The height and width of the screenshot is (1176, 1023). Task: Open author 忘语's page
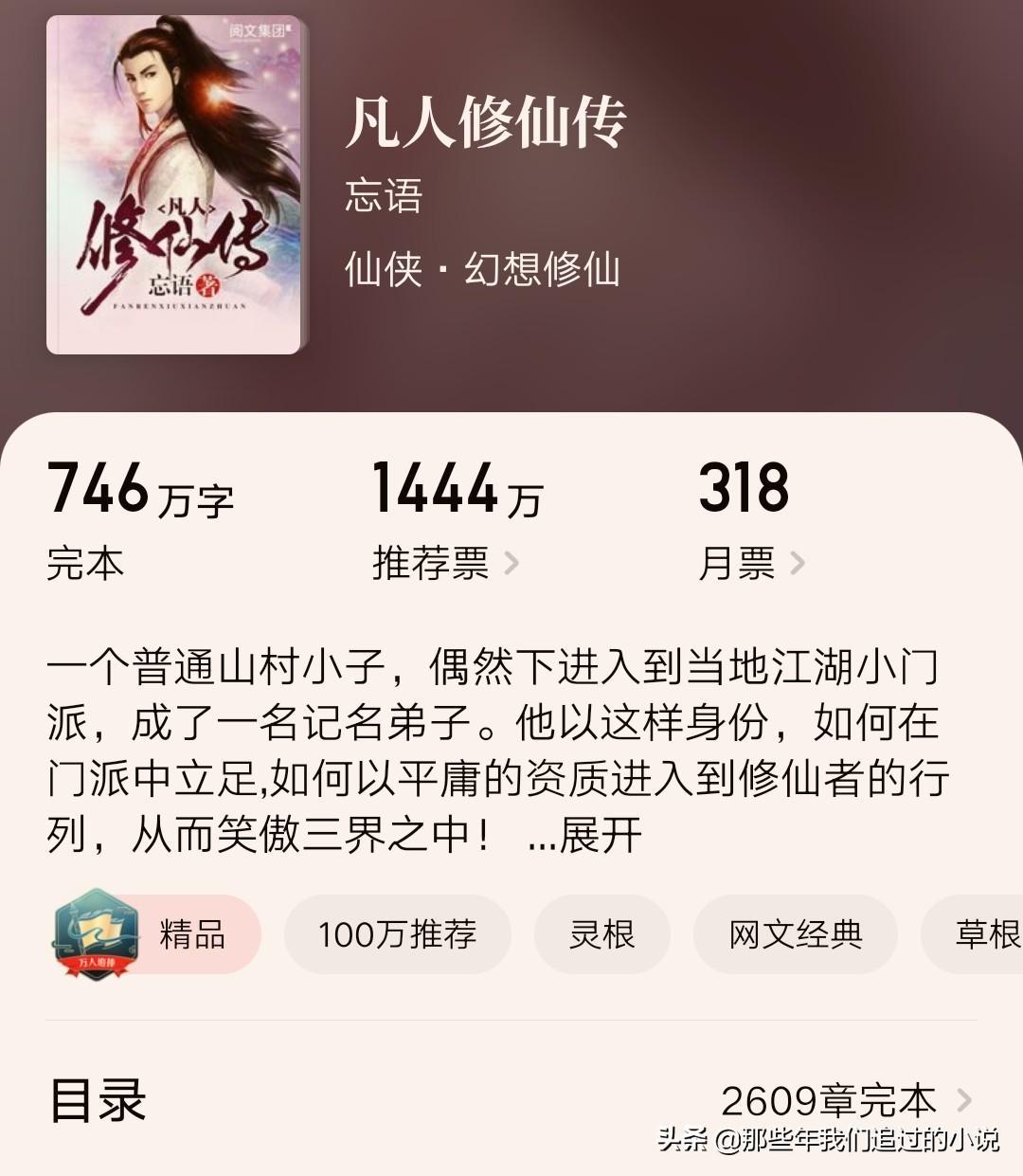(x=384, y=197)
